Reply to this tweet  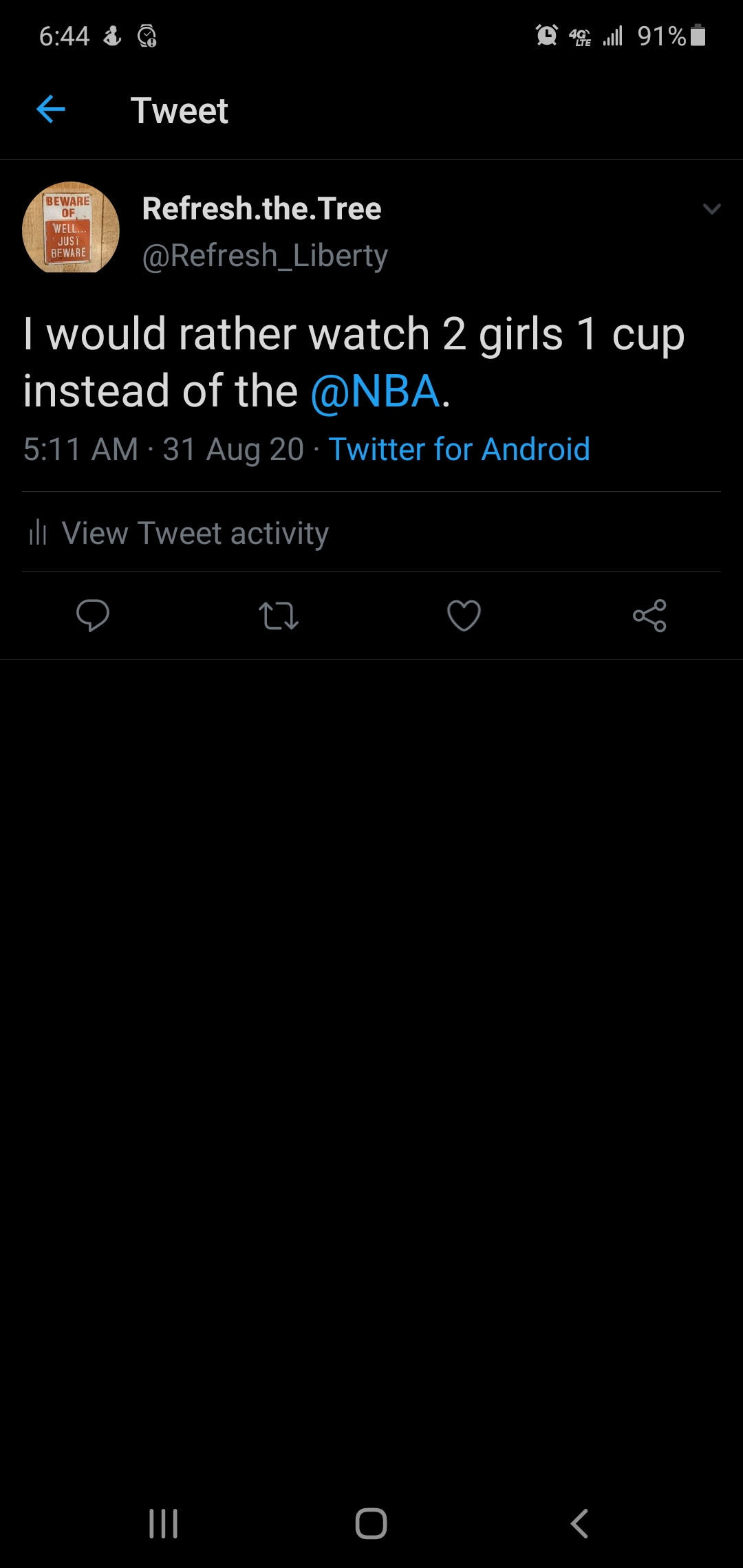(x=93, y=615)
